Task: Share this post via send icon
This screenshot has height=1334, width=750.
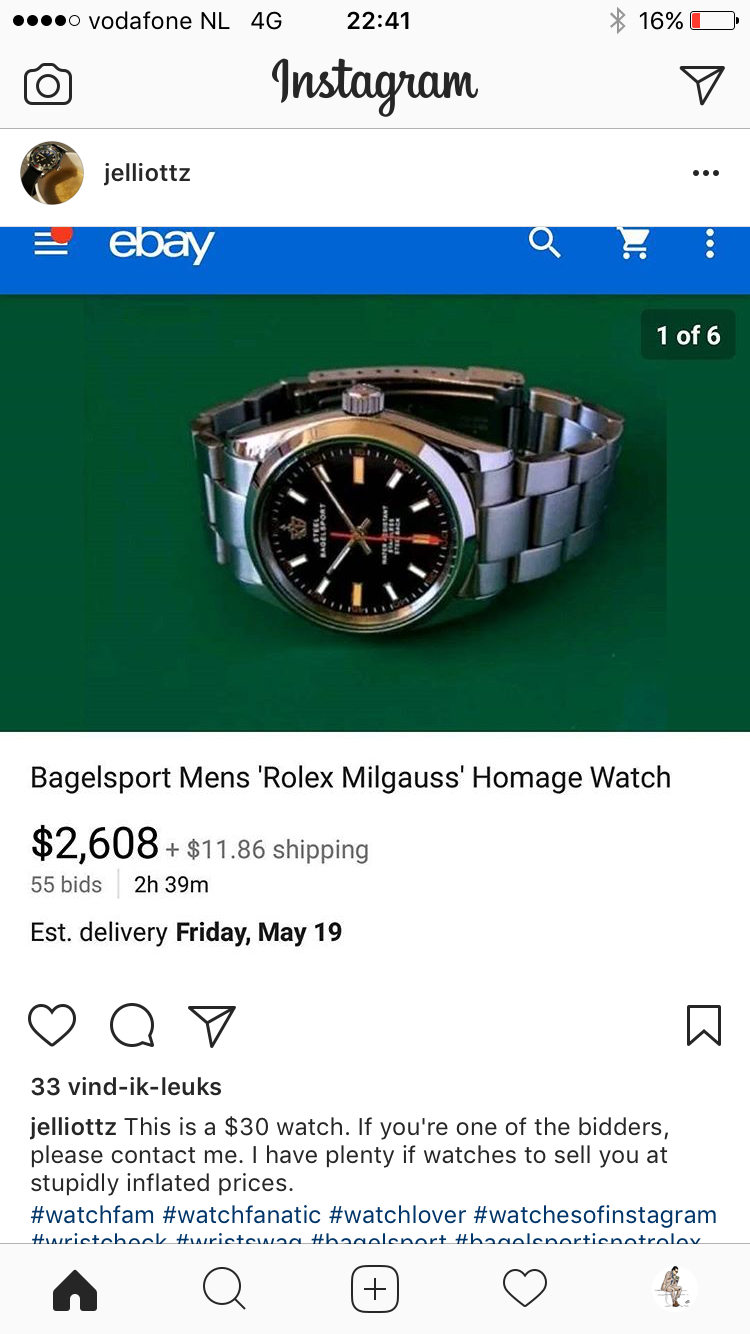Action: 212,1025
